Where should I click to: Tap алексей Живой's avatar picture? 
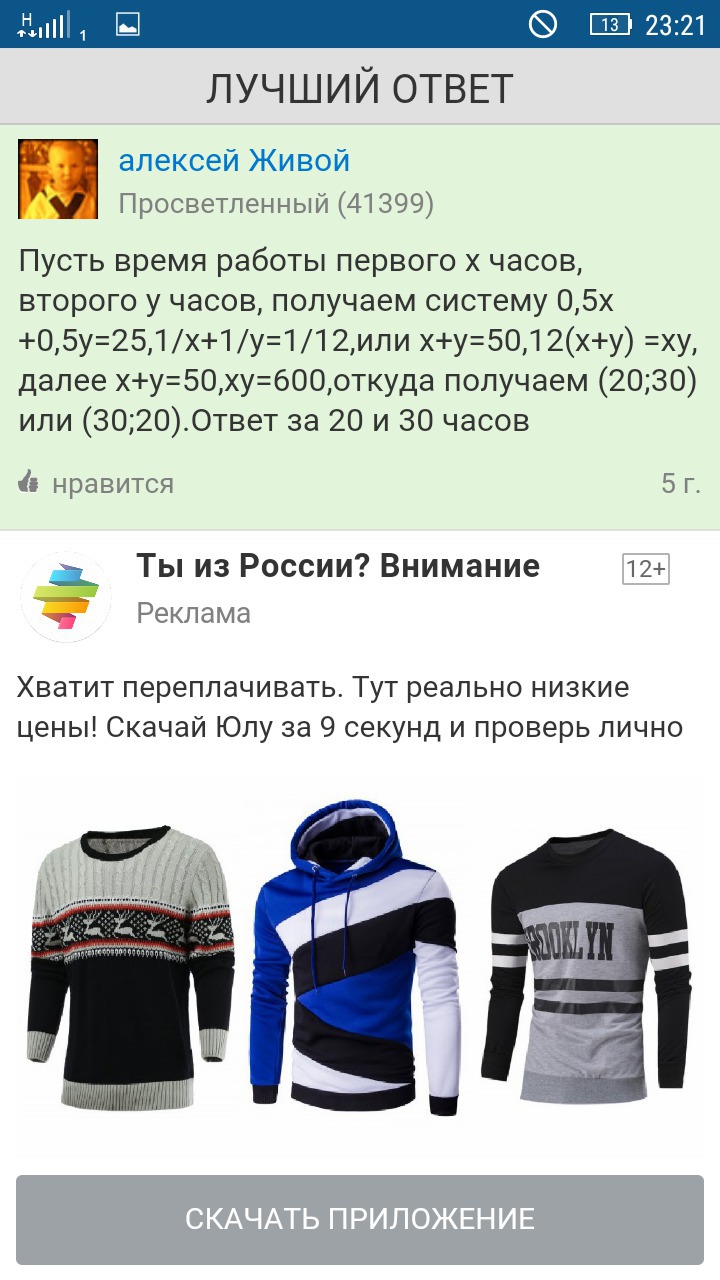click(x=58, y=179)
